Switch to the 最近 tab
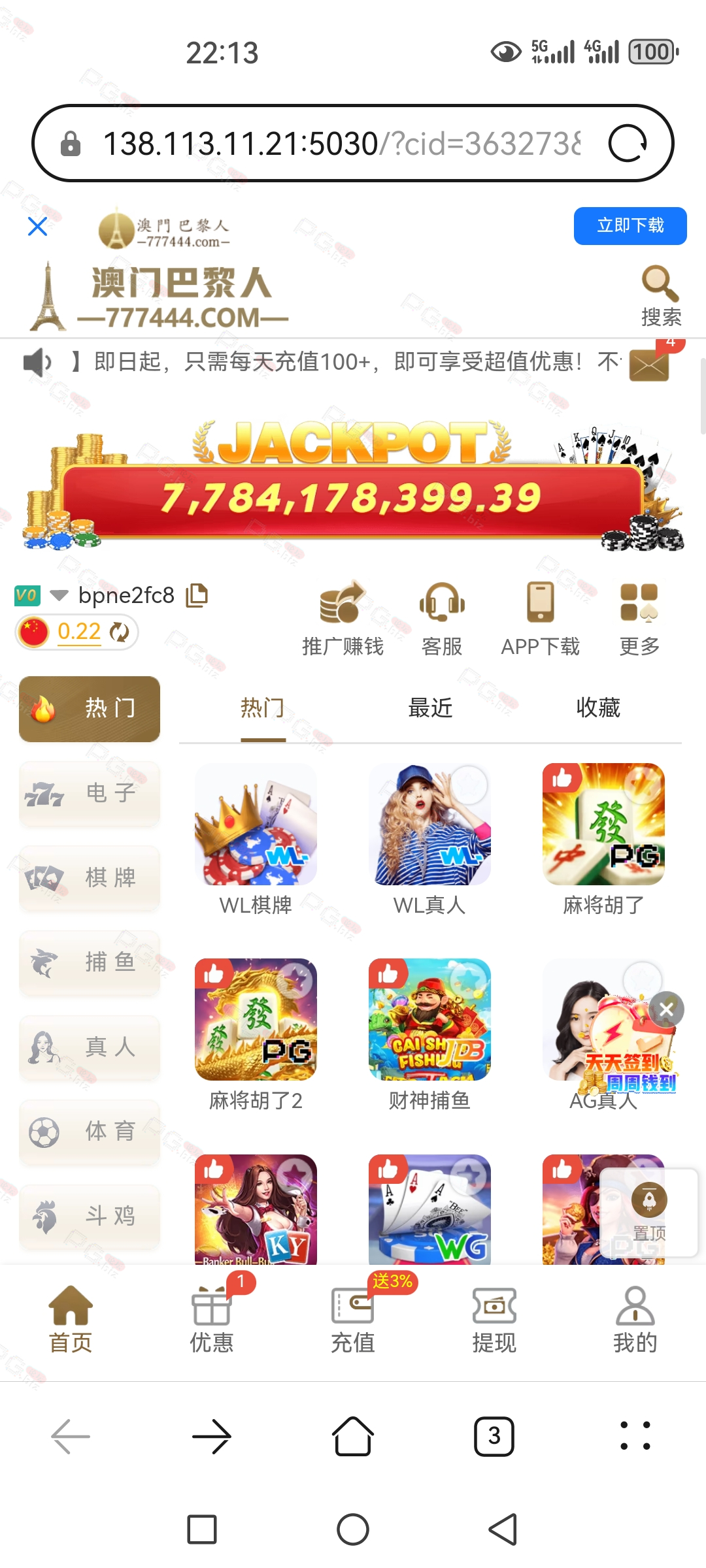706x1568 pixels. coord(430,708)
